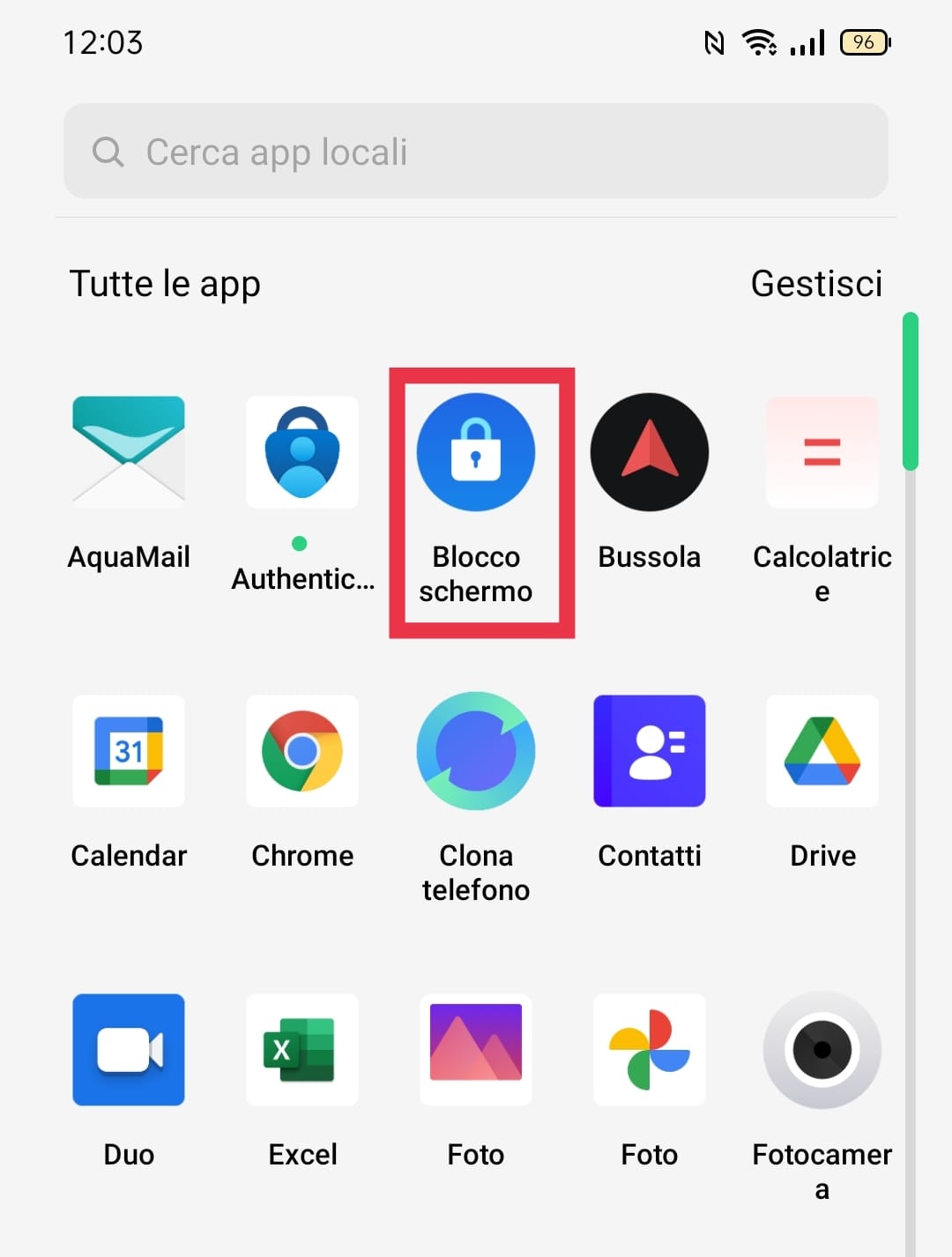Open Gestisci to manage apps

click(815, 284)
